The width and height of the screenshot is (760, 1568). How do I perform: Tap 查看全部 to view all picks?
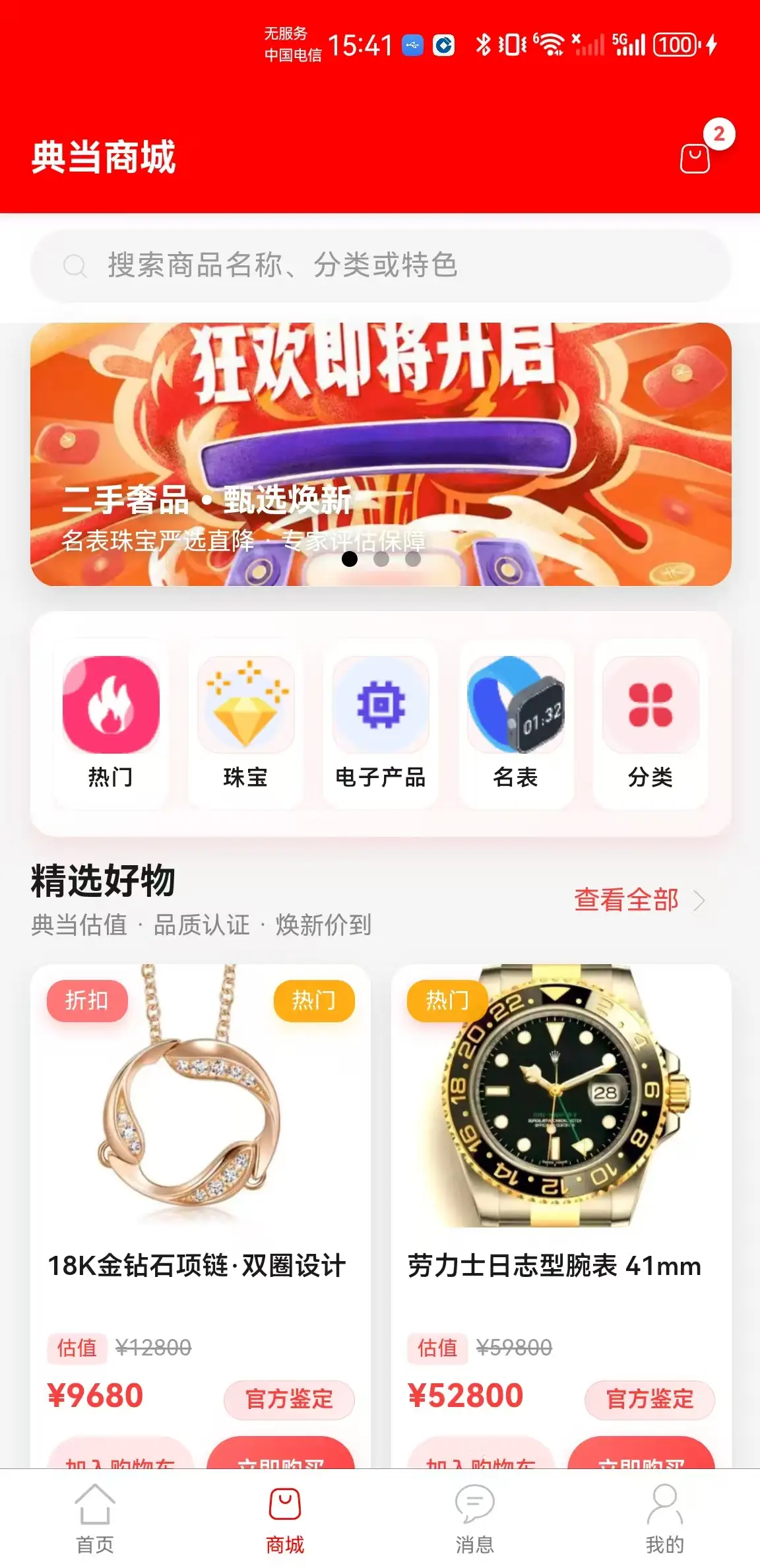pyautogui.click(x=639, y=900)
